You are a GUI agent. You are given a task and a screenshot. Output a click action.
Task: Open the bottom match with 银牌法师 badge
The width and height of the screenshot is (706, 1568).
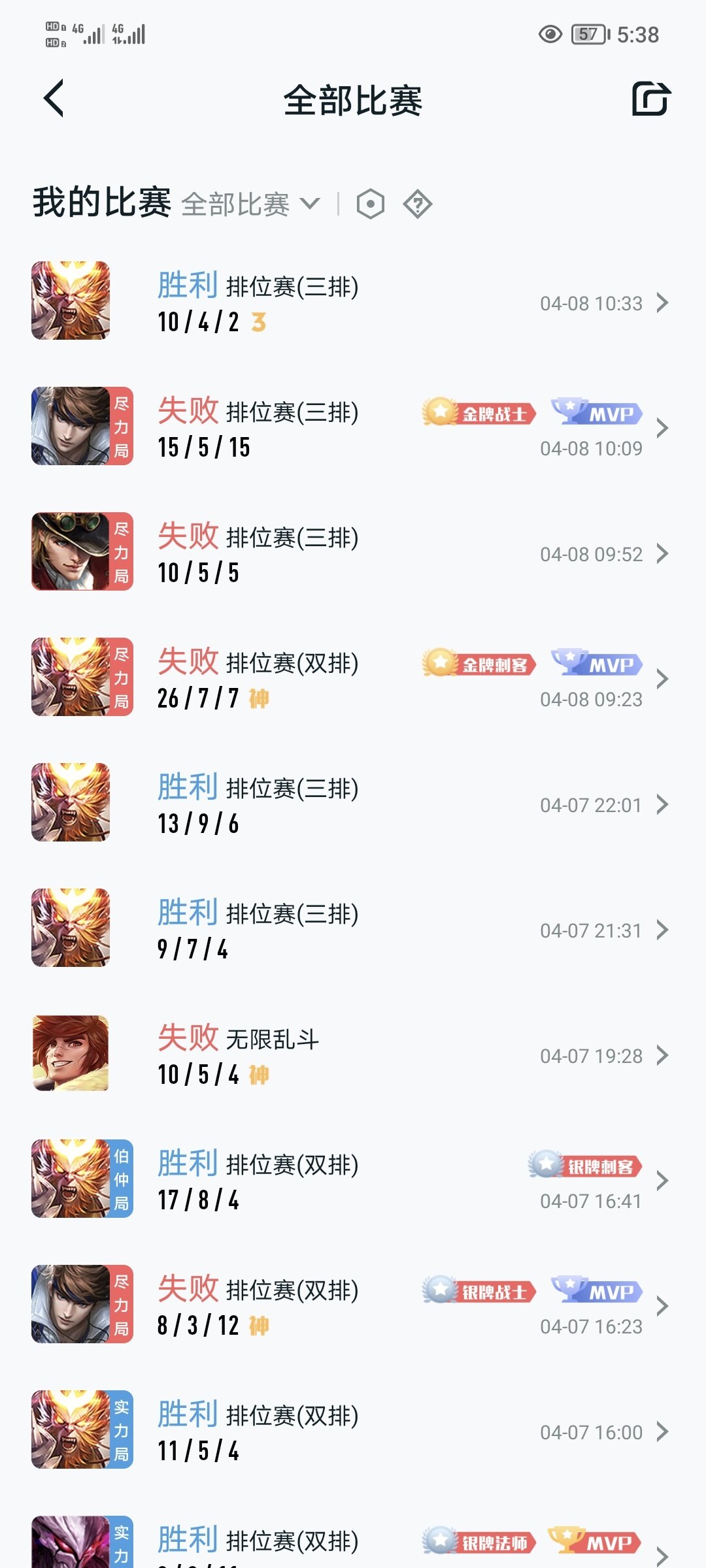pos(353,1546)
